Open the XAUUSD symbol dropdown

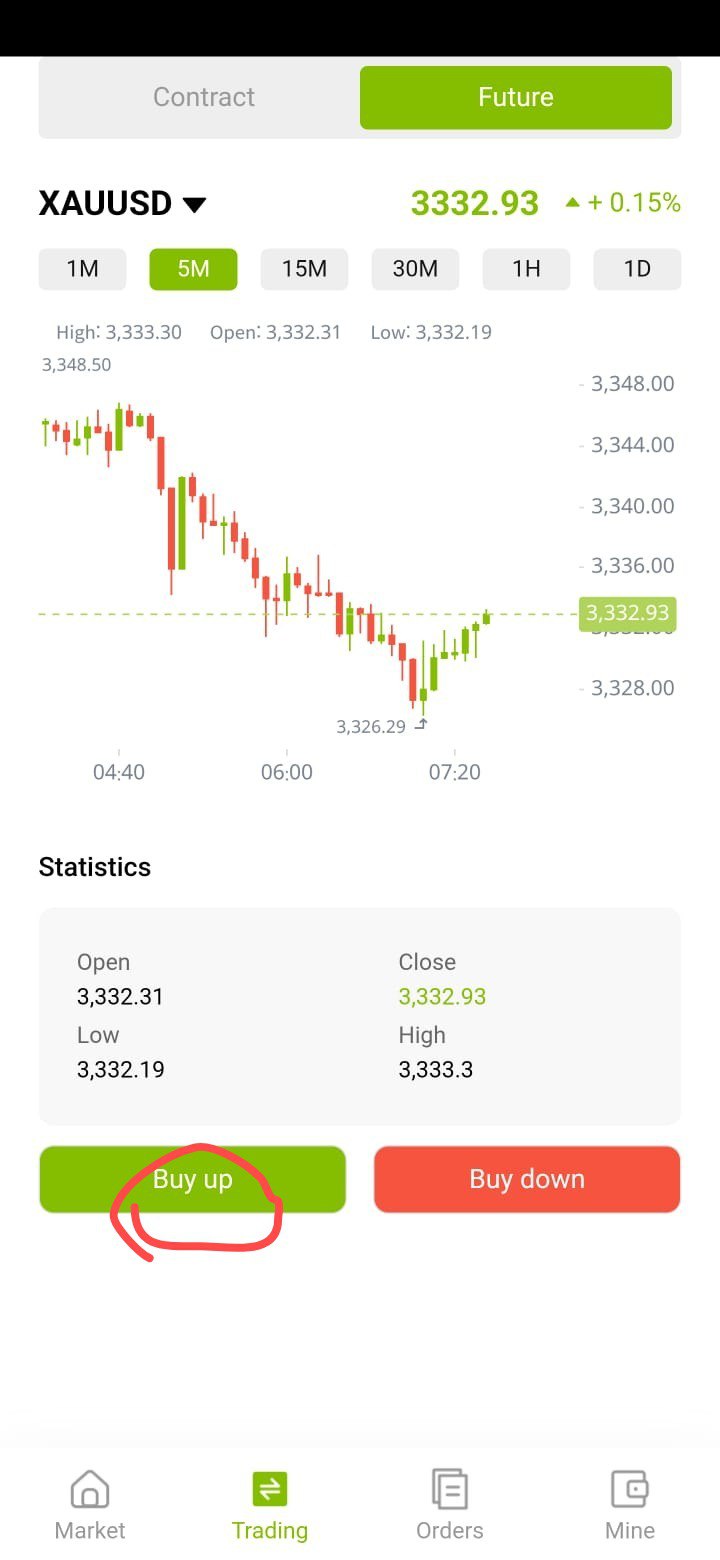[122, 203]
